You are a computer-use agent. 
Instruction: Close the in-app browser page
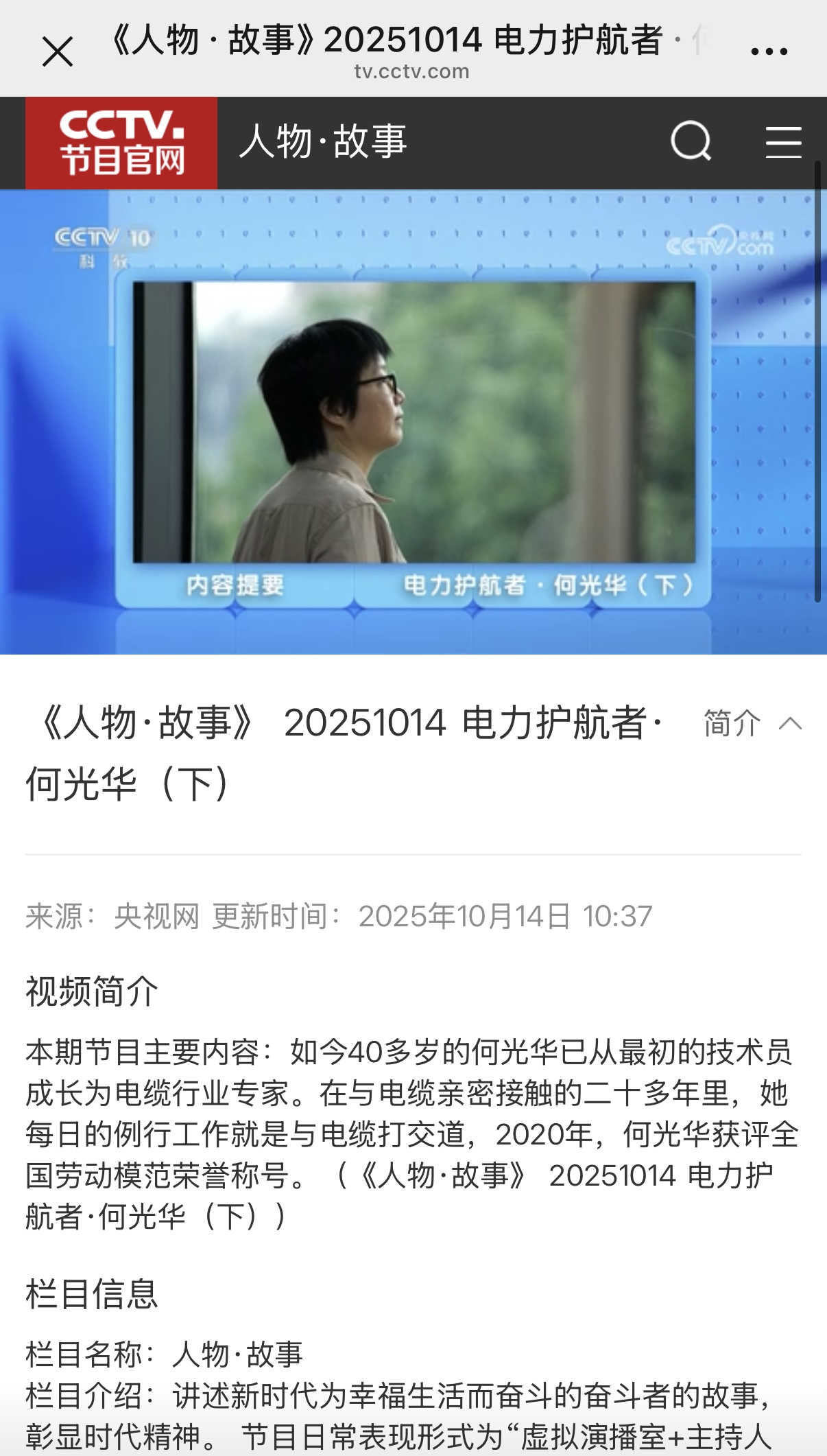pos(58,52)
